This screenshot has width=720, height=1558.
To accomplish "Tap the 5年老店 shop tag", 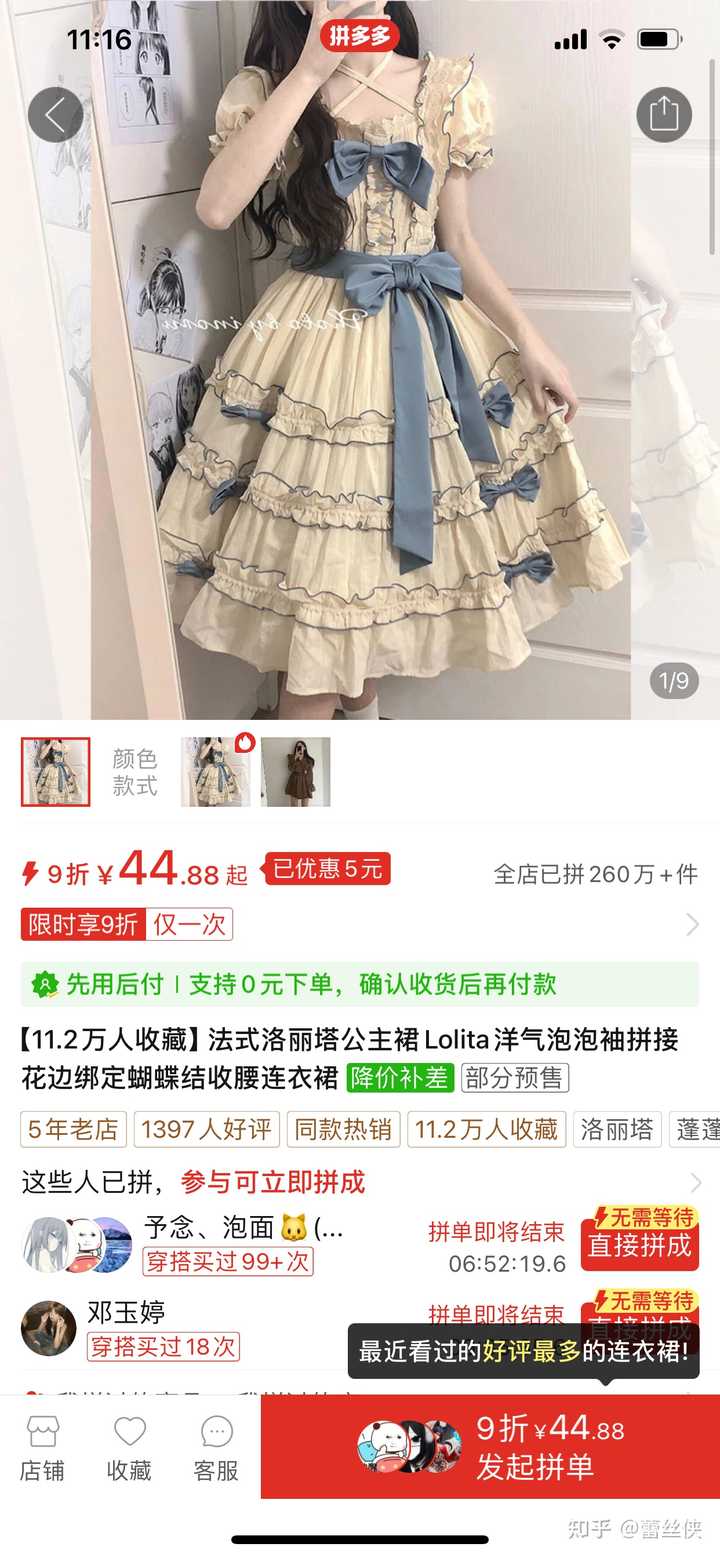I will (73, 1130).
